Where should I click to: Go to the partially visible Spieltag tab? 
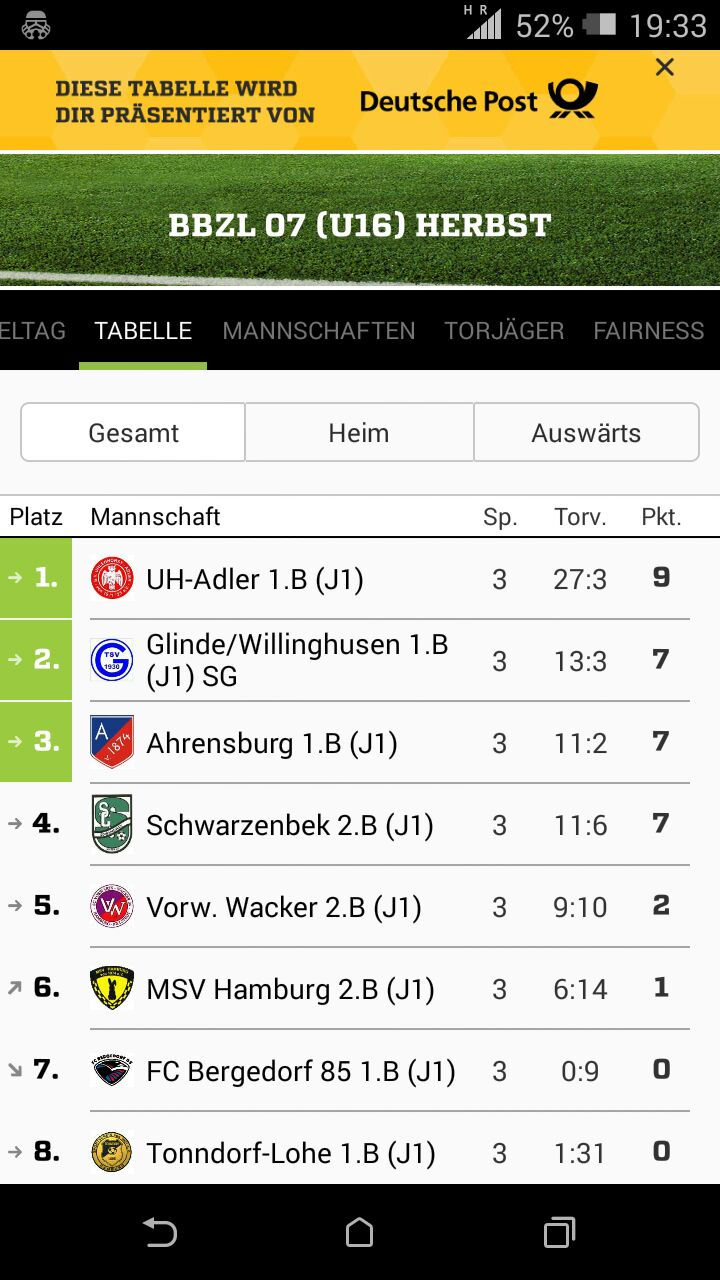(33, 331)
